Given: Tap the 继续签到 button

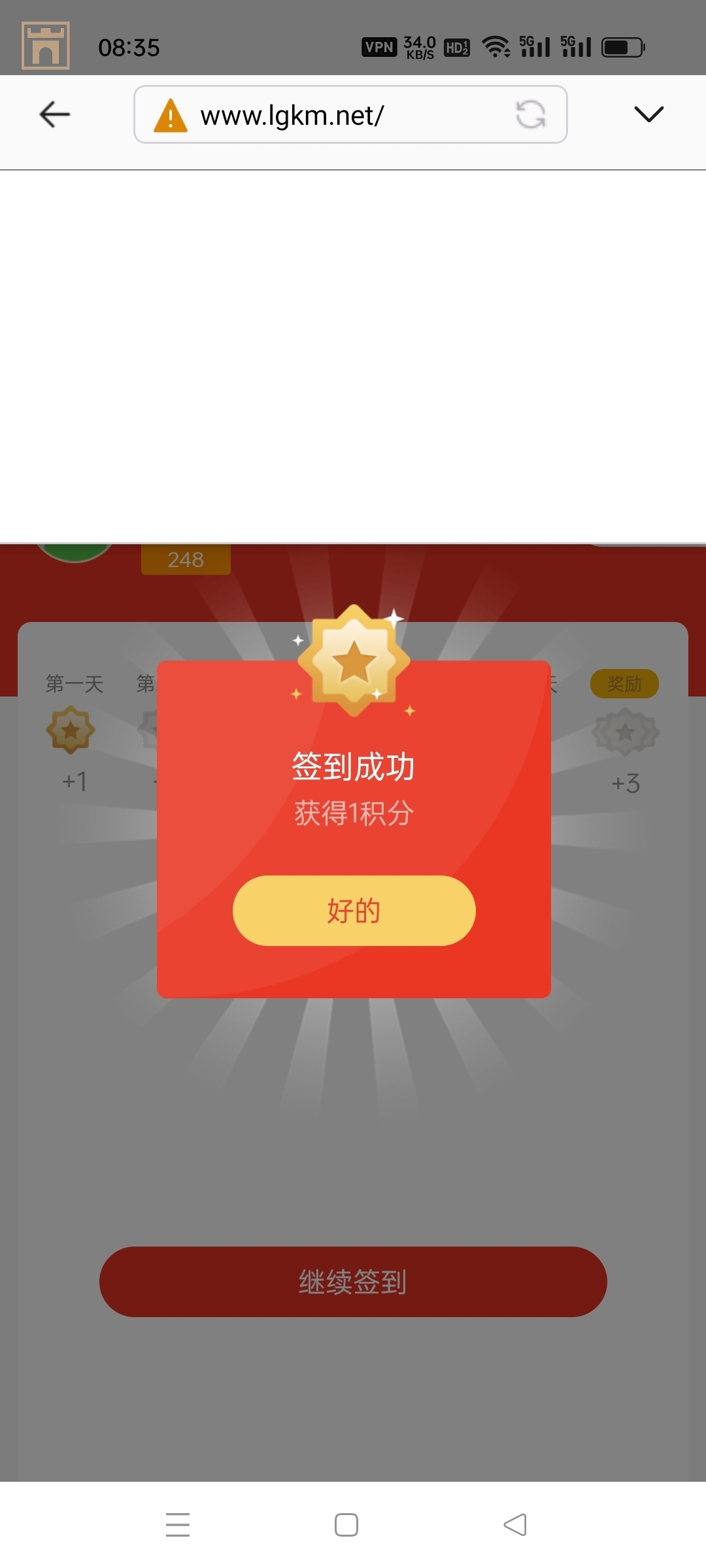Looking at the screenshot, I should [x=353, y=1281].
